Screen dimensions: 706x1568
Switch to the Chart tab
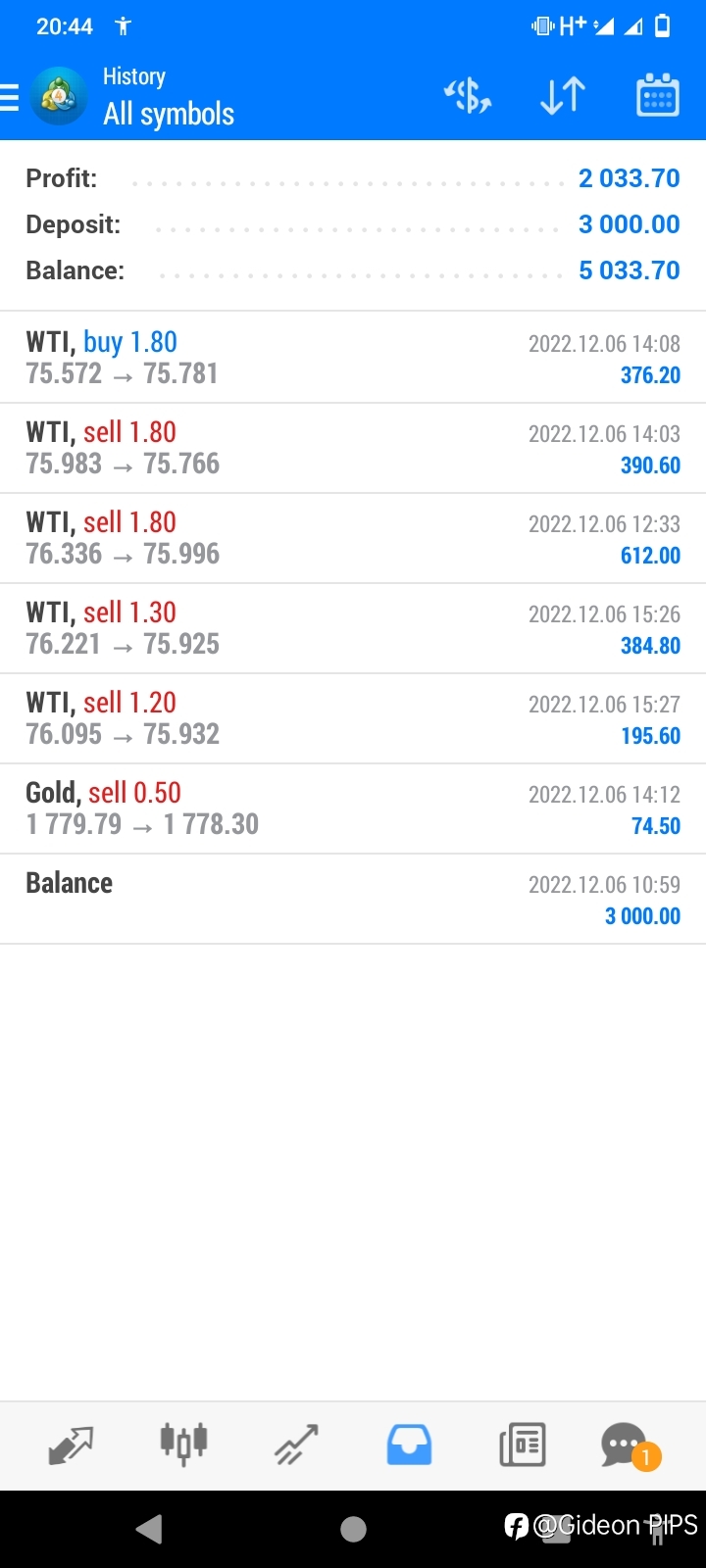tap(183, 1444)
